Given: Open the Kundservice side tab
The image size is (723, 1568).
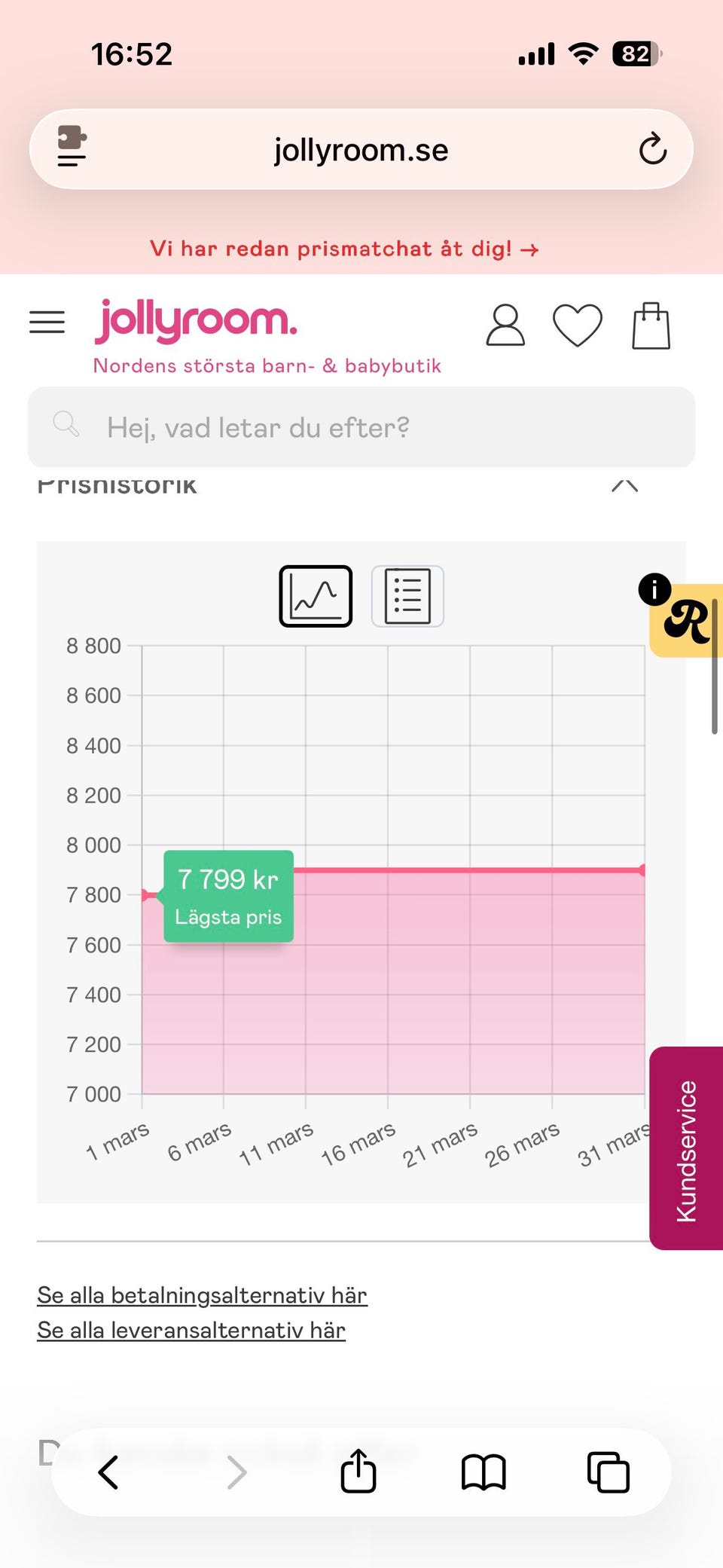Looking at the screenshot, I should click(686, 1148).
